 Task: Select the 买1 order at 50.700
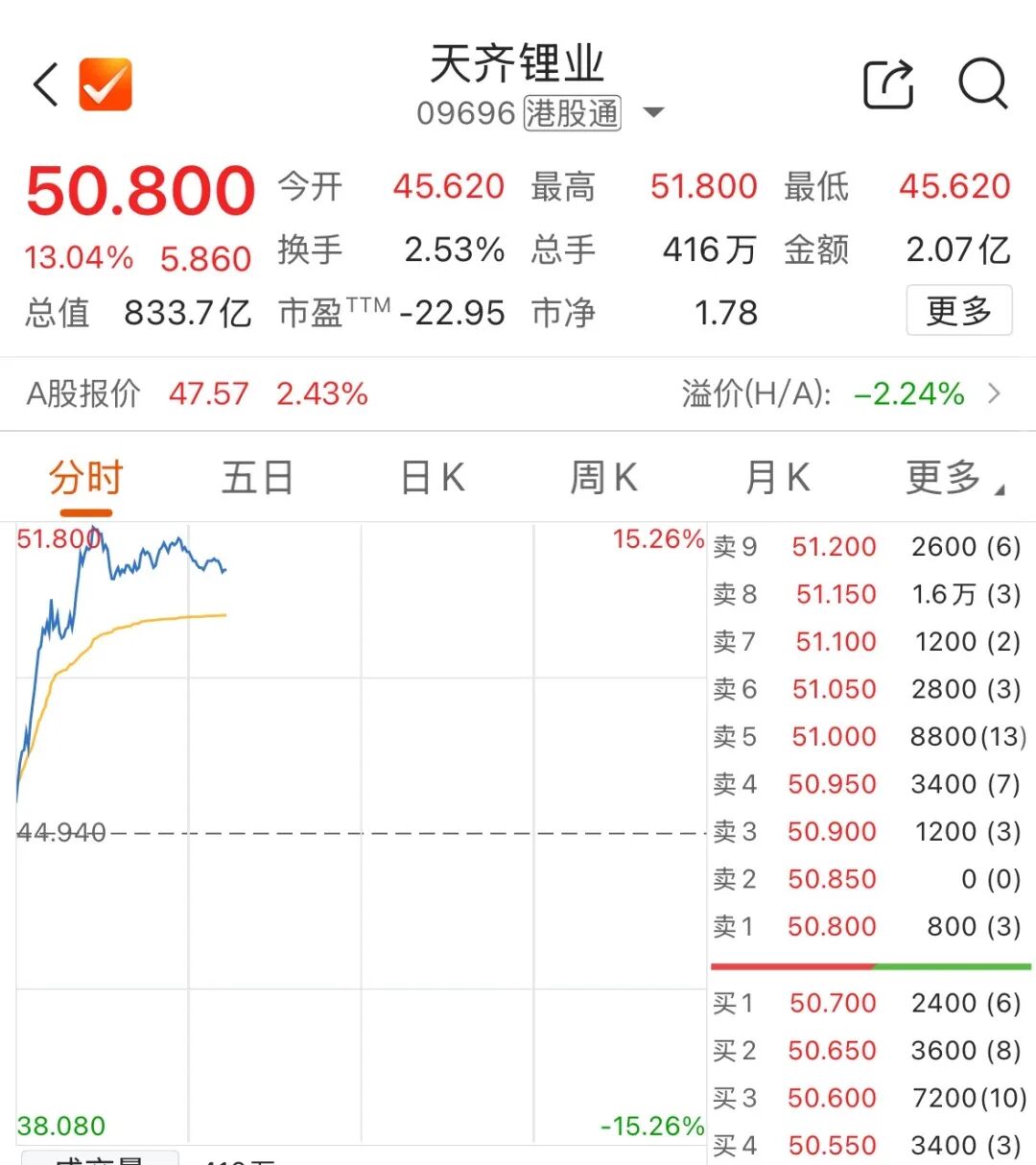click(x=868, y=1003)
